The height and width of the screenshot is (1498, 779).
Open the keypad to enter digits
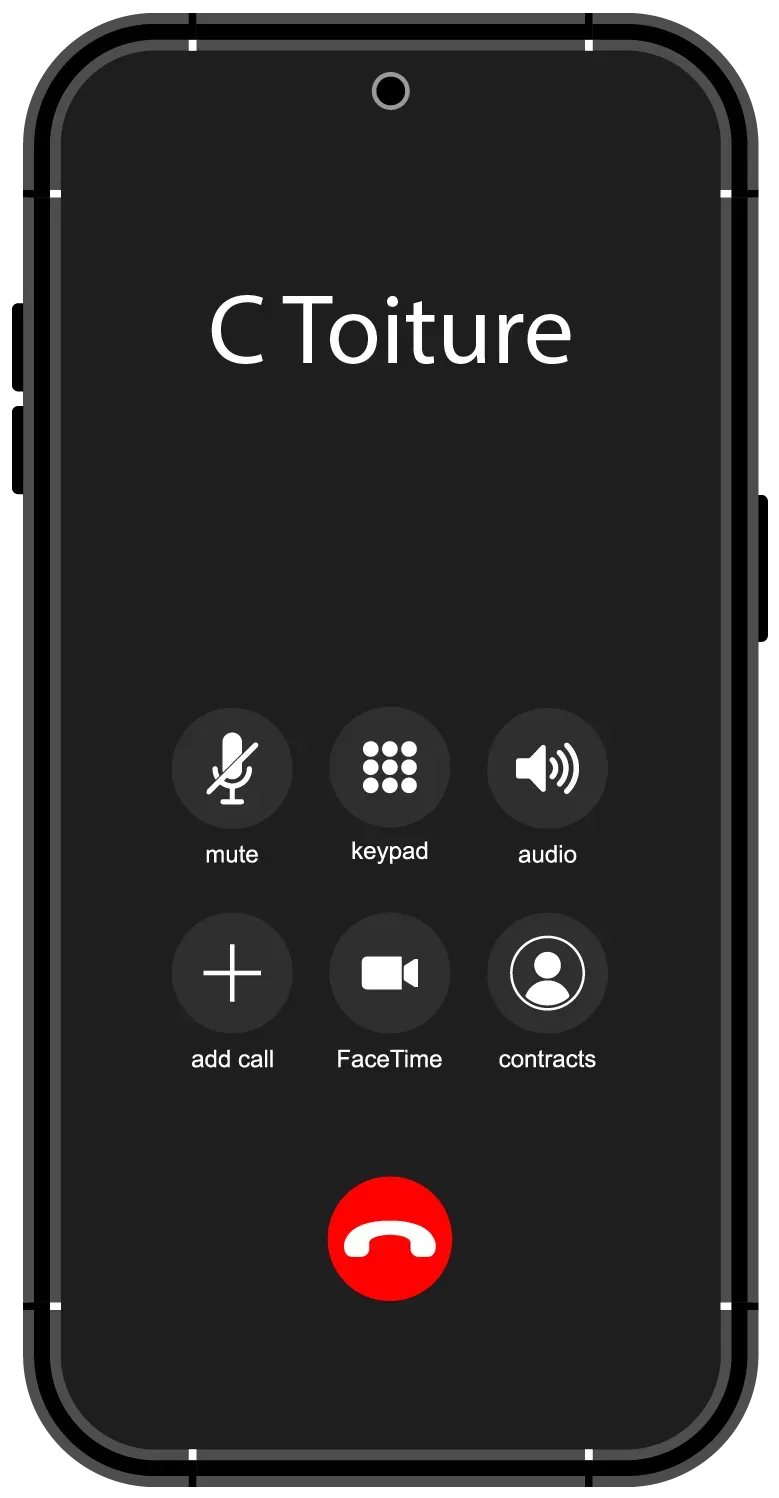click(x=389, y=768)
